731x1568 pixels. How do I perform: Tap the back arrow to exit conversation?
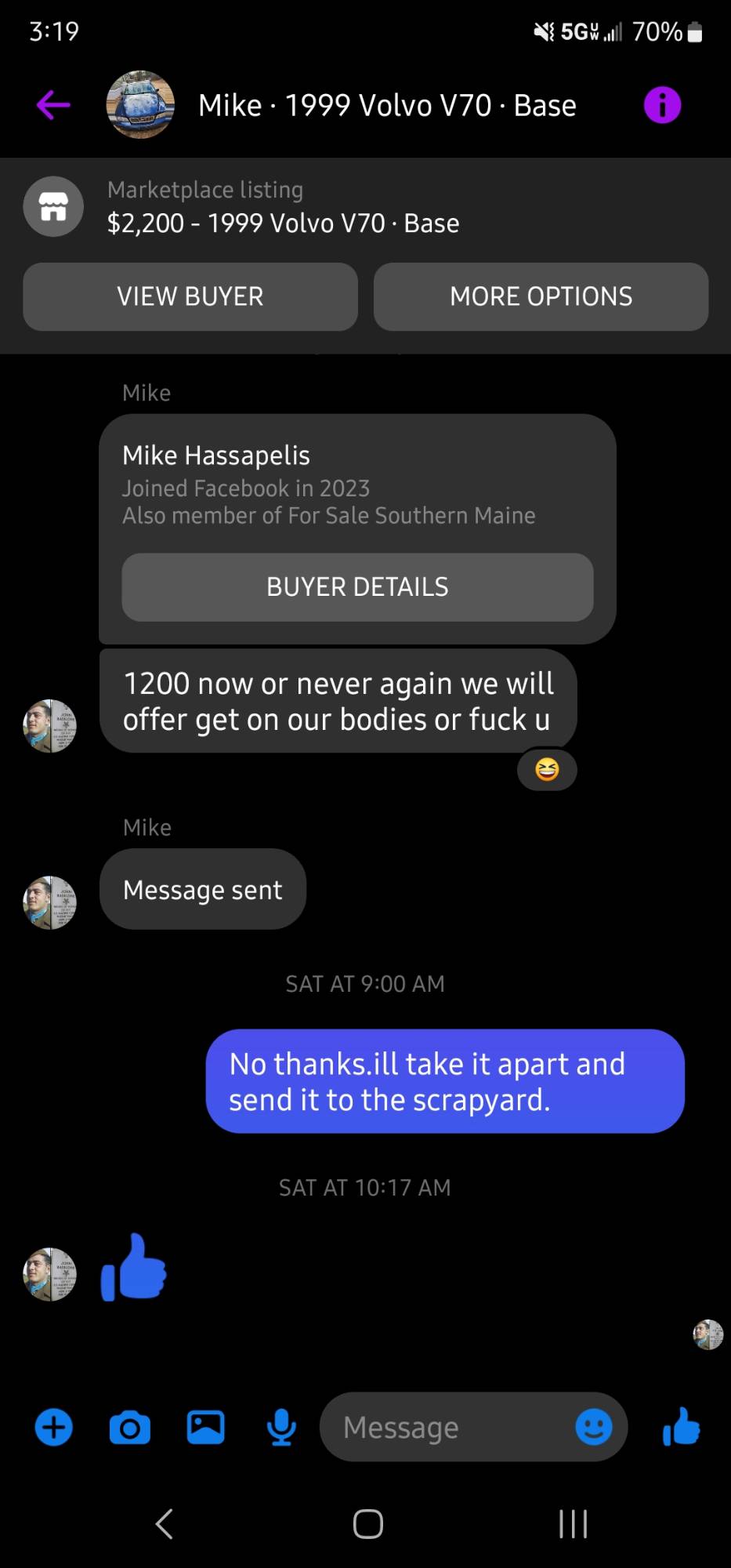[52, 104]
